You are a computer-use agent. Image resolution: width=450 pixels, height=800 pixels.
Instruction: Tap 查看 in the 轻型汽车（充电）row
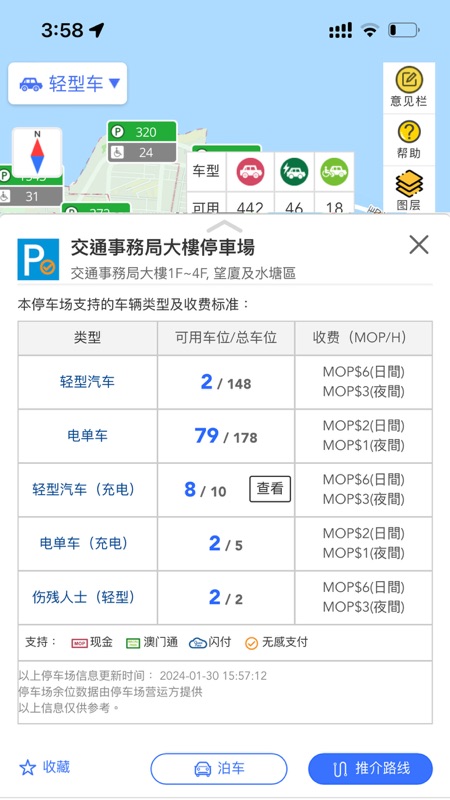[x=270, y=489]
